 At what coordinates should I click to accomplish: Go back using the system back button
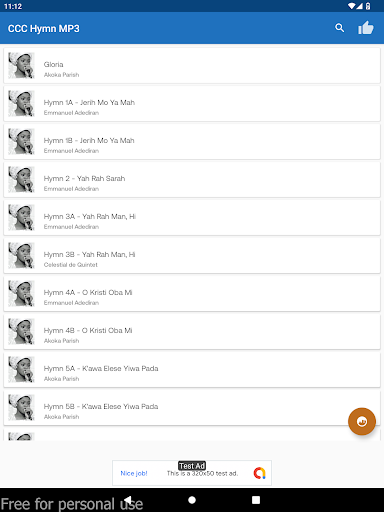(x=128, y=500)
